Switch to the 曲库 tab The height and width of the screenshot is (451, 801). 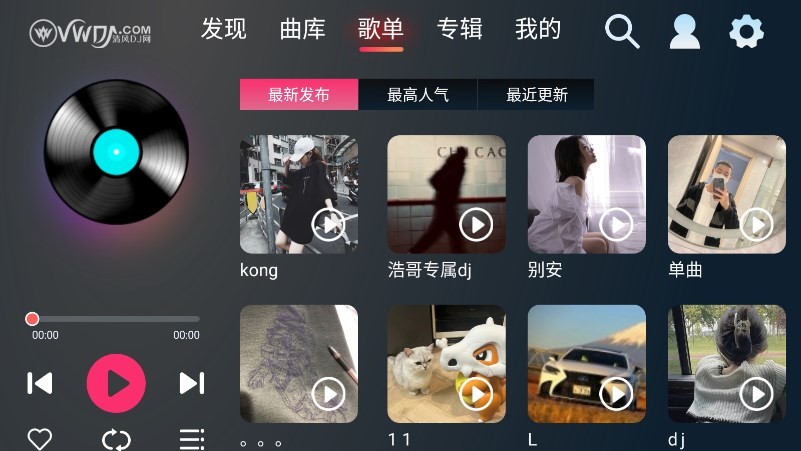pos(302,30)
